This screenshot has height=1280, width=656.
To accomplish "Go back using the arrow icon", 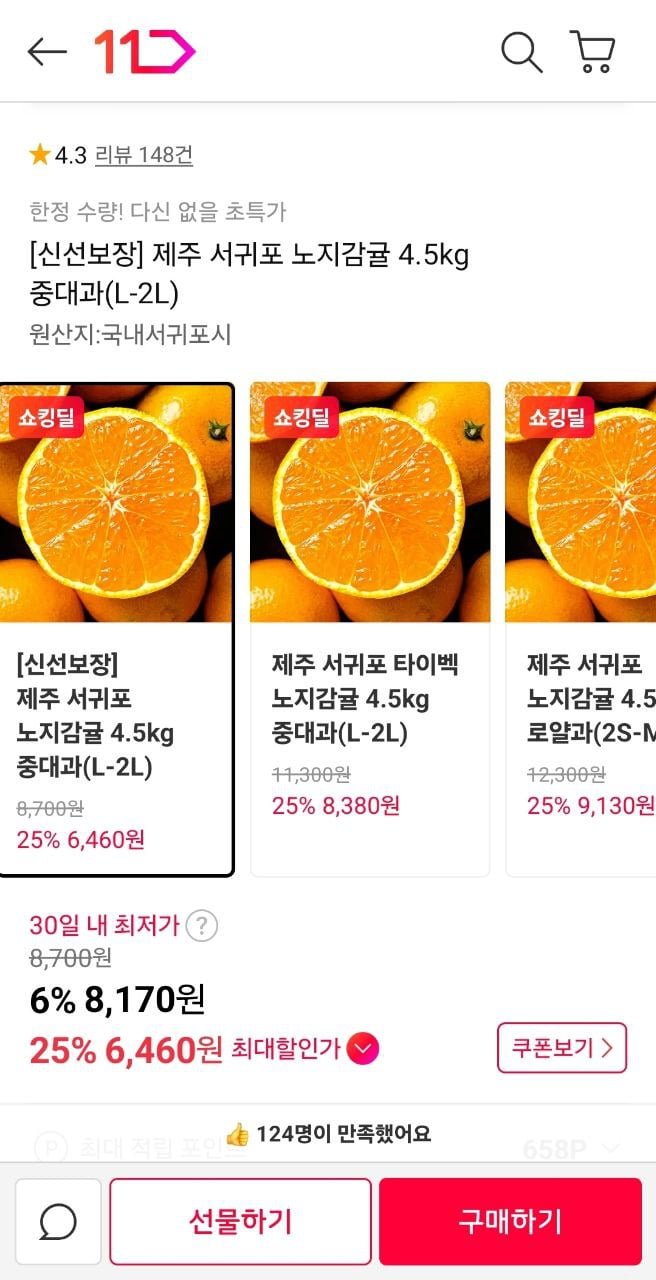I will click(x=46, y=52).
